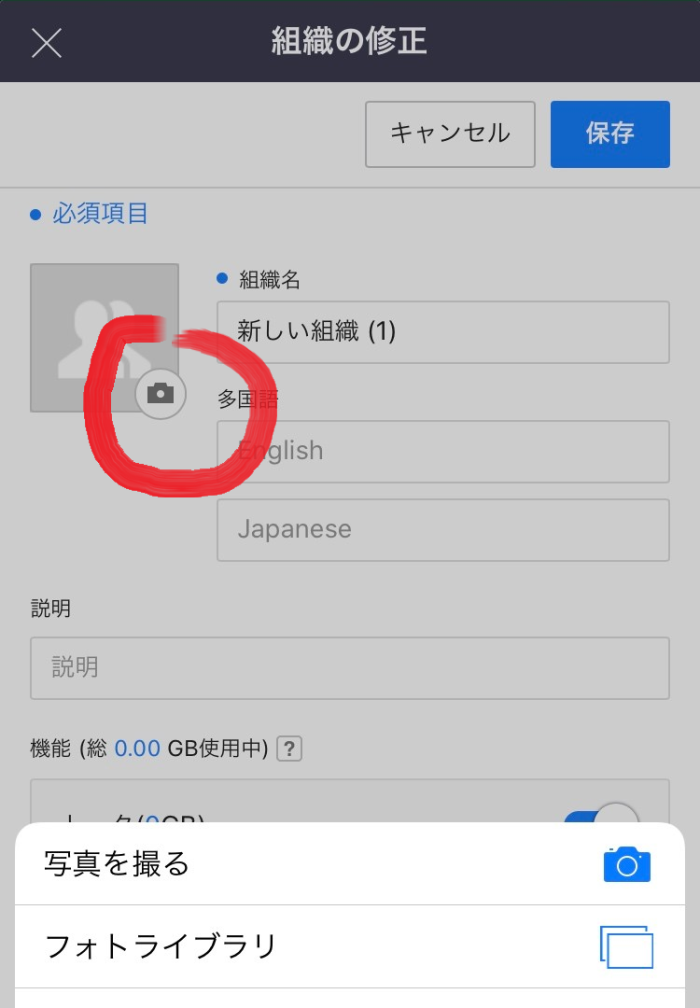
Task: Close the 組織の修正 screen
Action: coord(47,43)
